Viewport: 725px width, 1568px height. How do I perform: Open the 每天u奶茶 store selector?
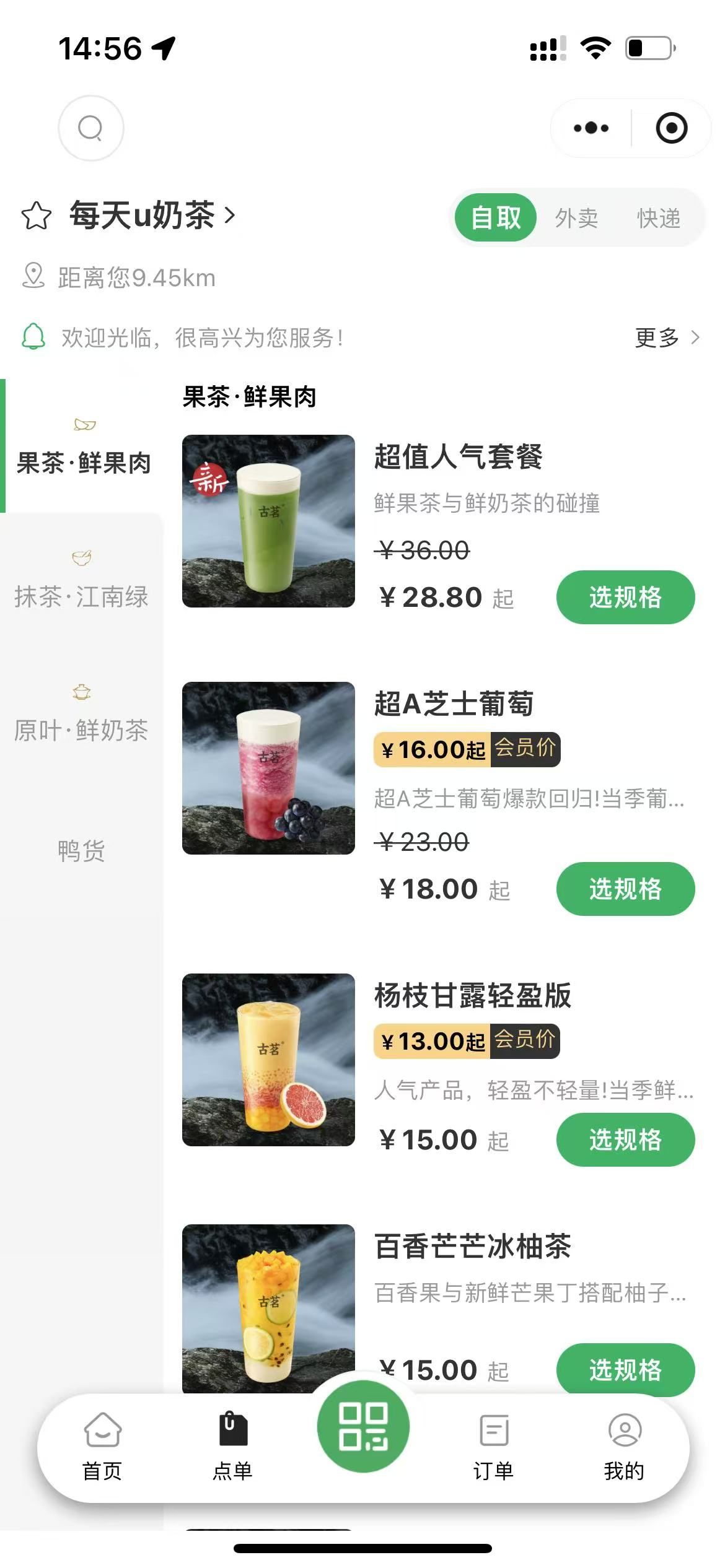(152, 216)
